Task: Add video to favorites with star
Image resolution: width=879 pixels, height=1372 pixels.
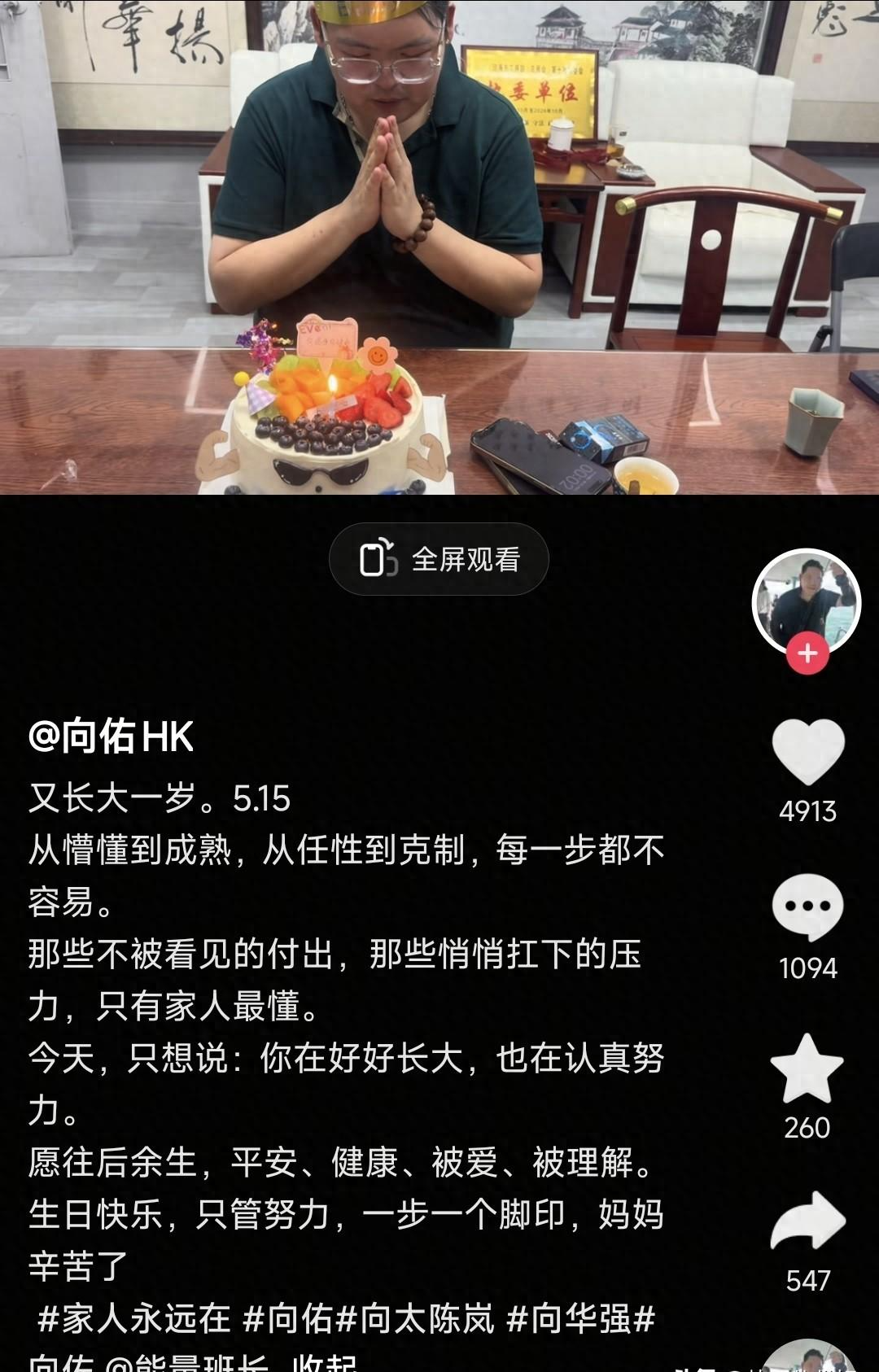Action: point(807,1068)
